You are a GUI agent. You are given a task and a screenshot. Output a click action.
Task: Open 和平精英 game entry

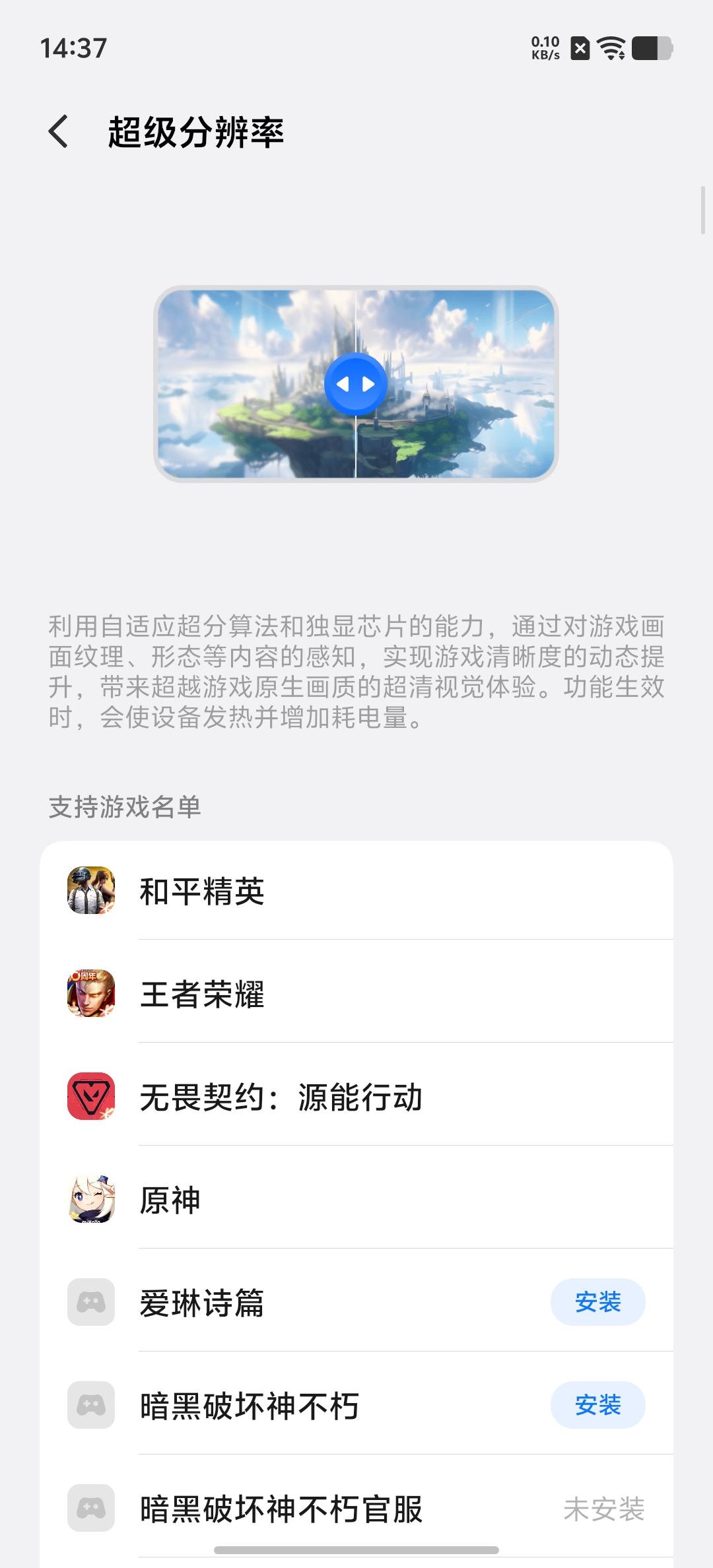tap(356, 891)
